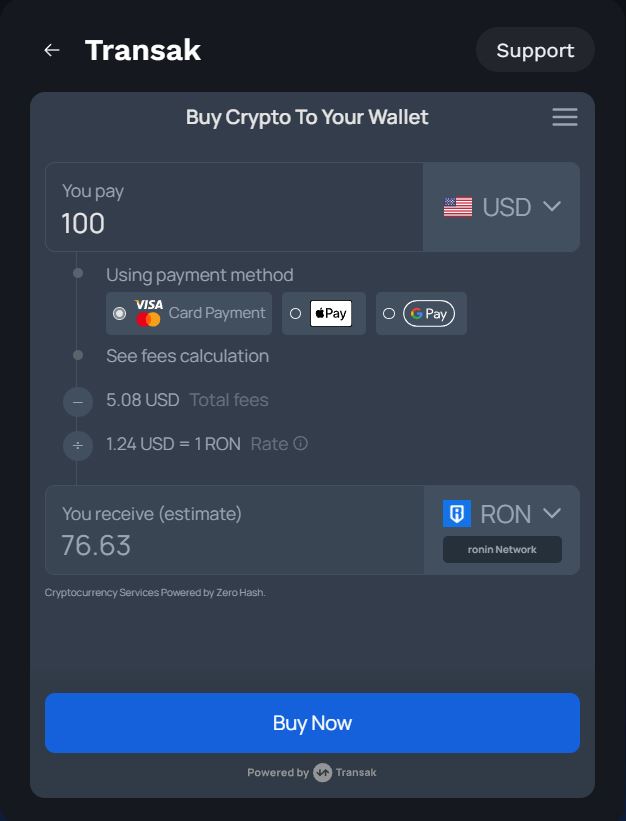Edit the You pay amount field
The width and height of the screenshot is (626, 821).
pyautogui.click(x=234, y=222)
